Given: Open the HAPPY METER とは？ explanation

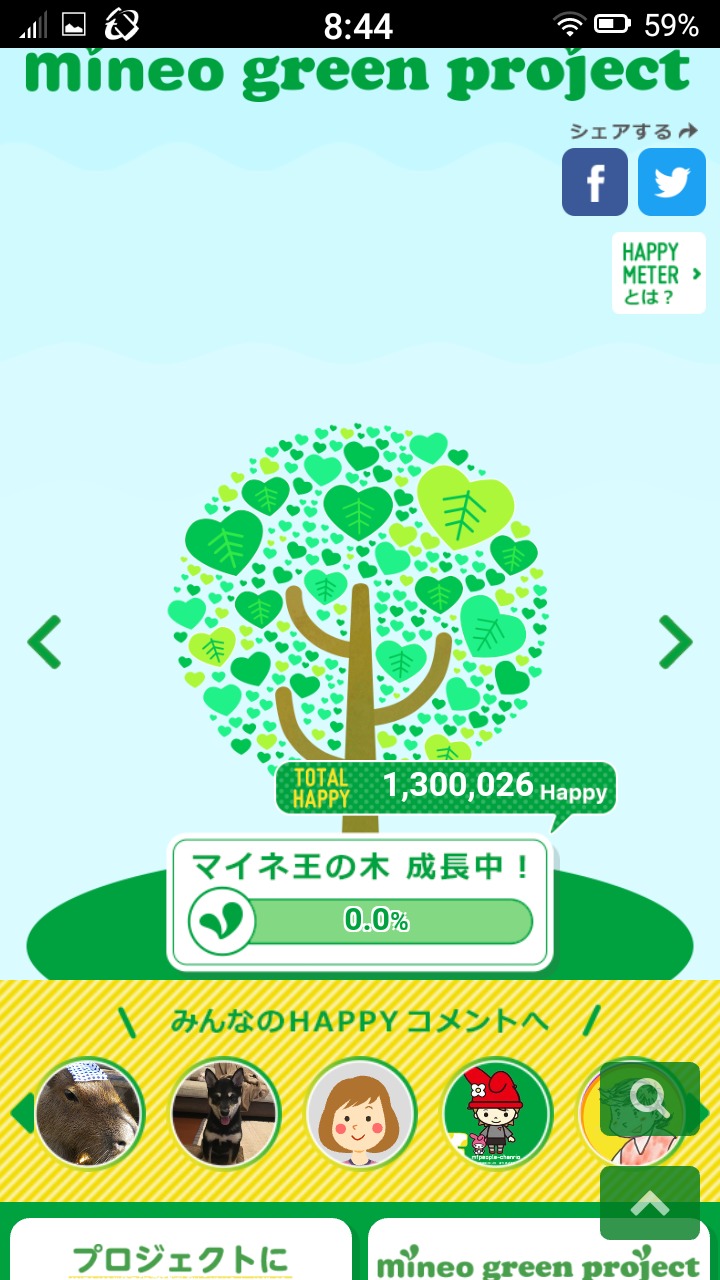Looking at the screenshot, I should (659, 273).
